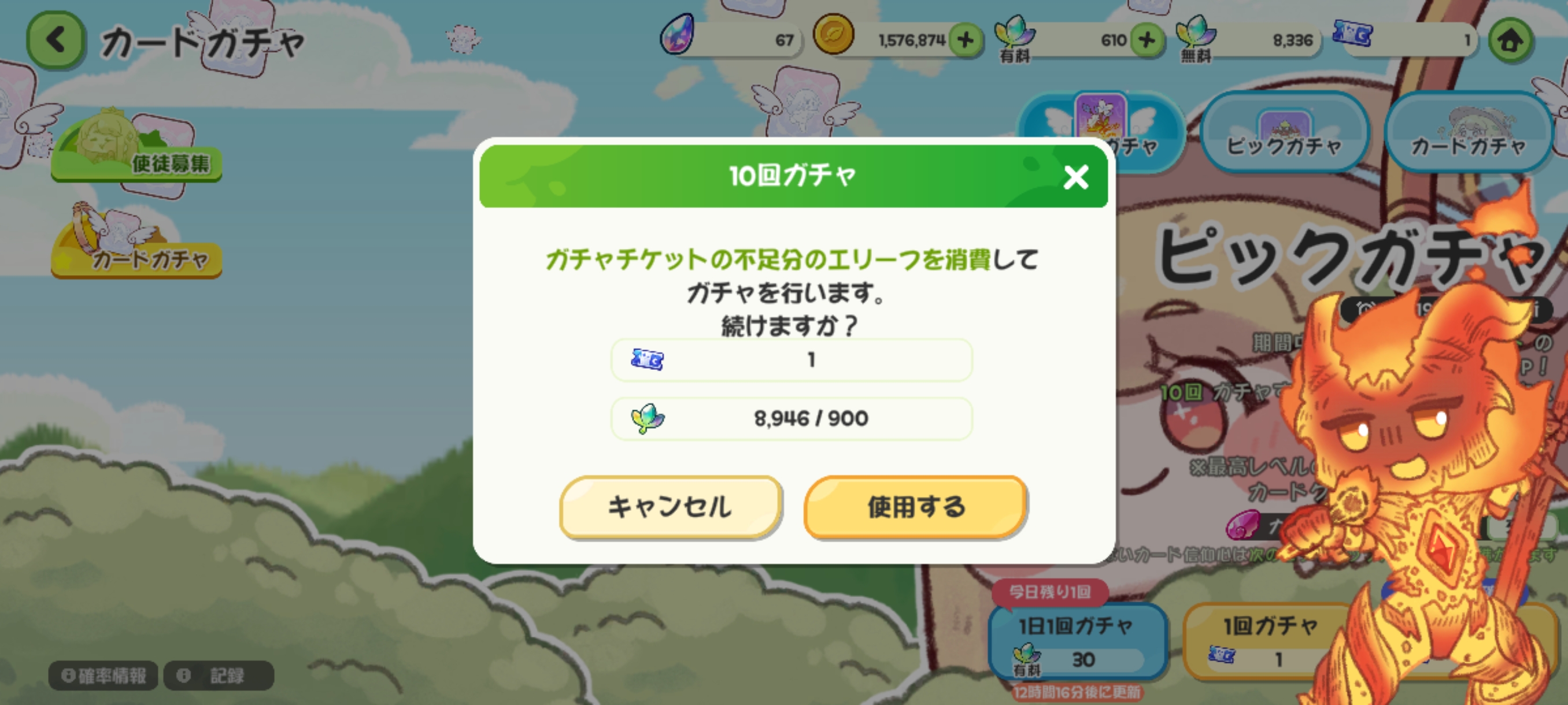1568x705 pixels.
Task: Add paid 有料 gems with plus
Action: pyautogui.click(x=1147, y=40)
